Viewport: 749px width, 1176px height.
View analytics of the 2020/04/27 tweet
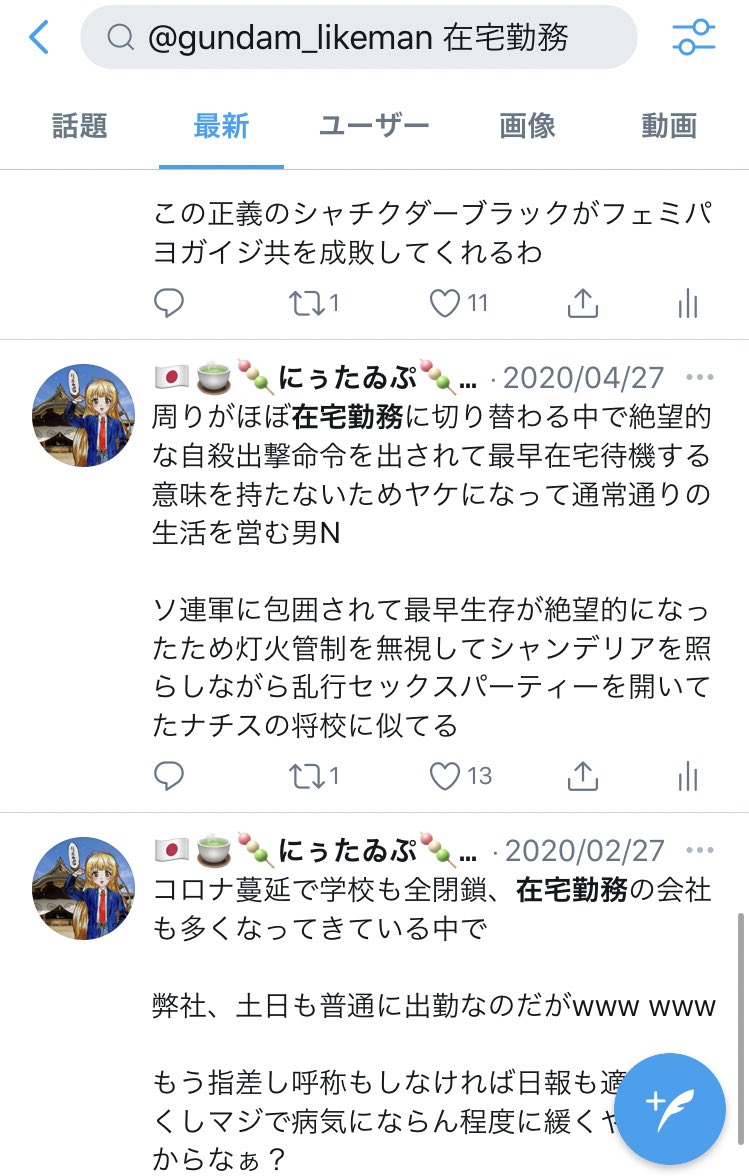tap(687, 776)
